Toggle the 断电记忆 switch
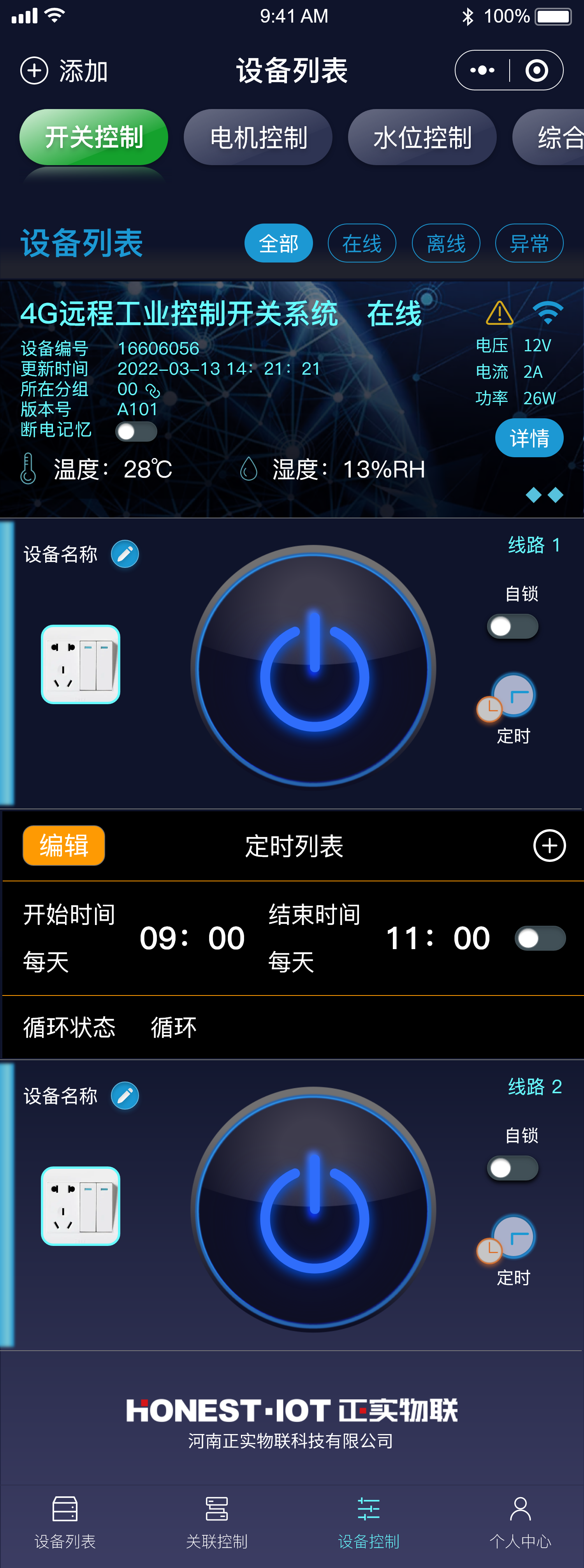584x1568 pixels. coord(136,432)
